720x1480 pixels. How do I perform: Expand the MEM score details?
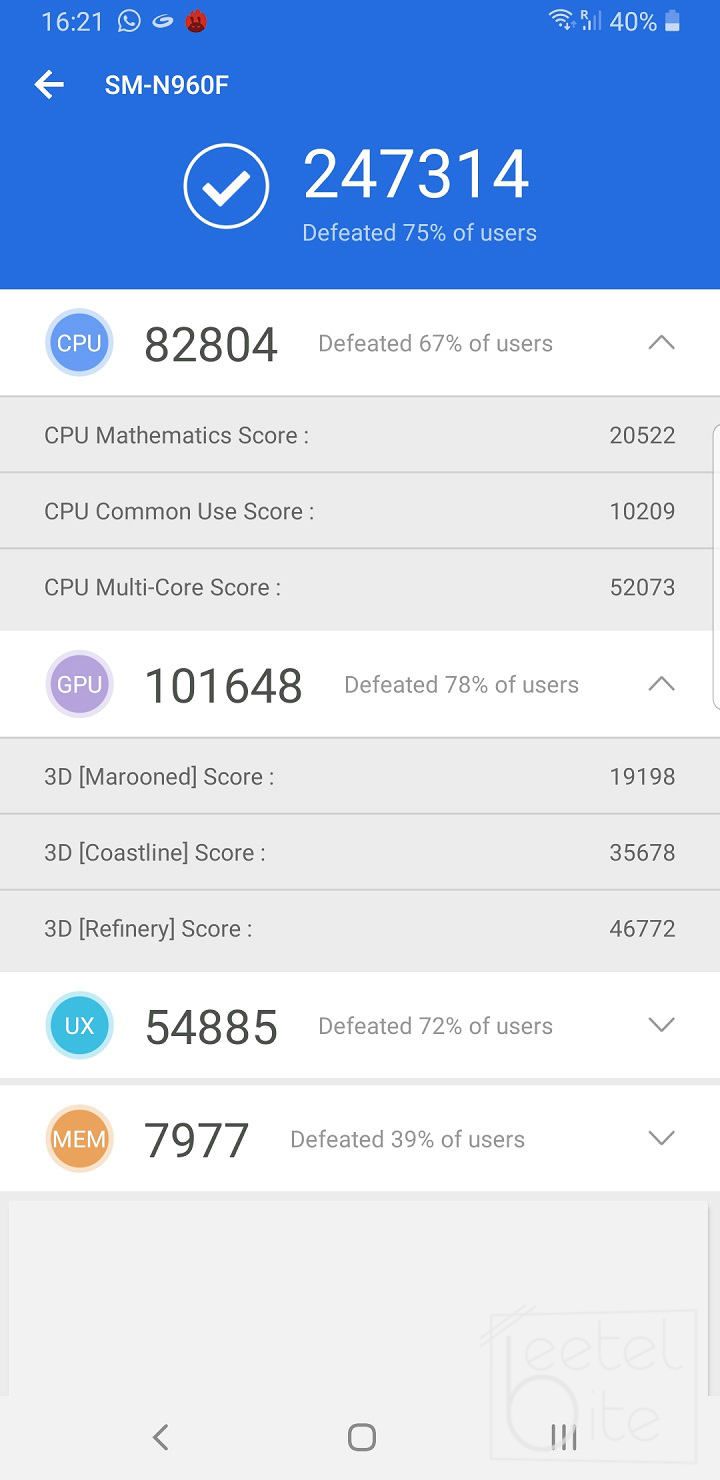(x=661, y=1138)
